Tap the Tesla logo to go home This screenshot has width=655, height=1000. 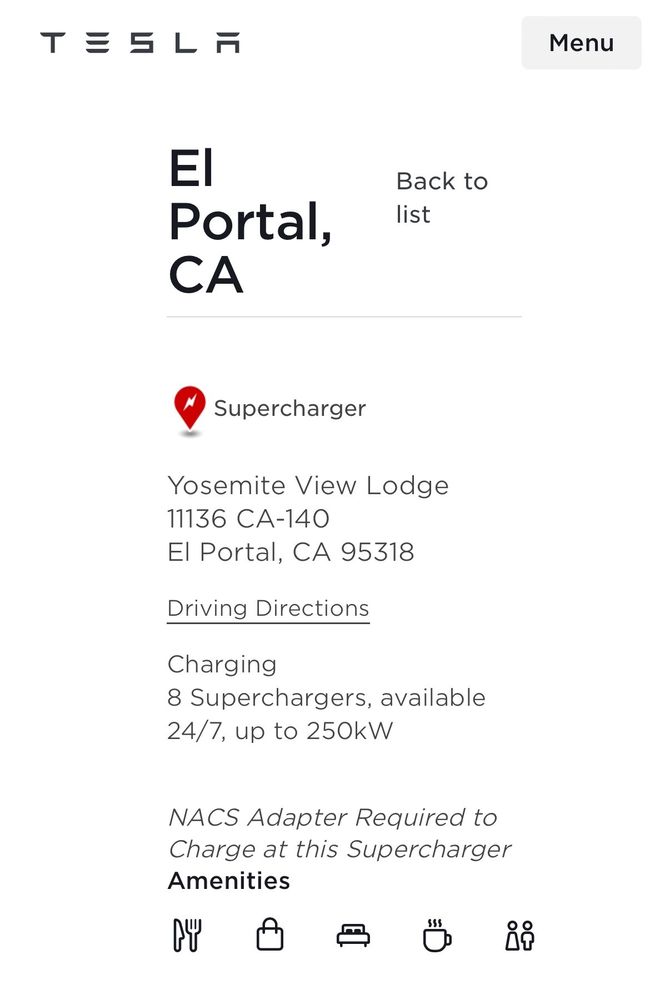140,43
